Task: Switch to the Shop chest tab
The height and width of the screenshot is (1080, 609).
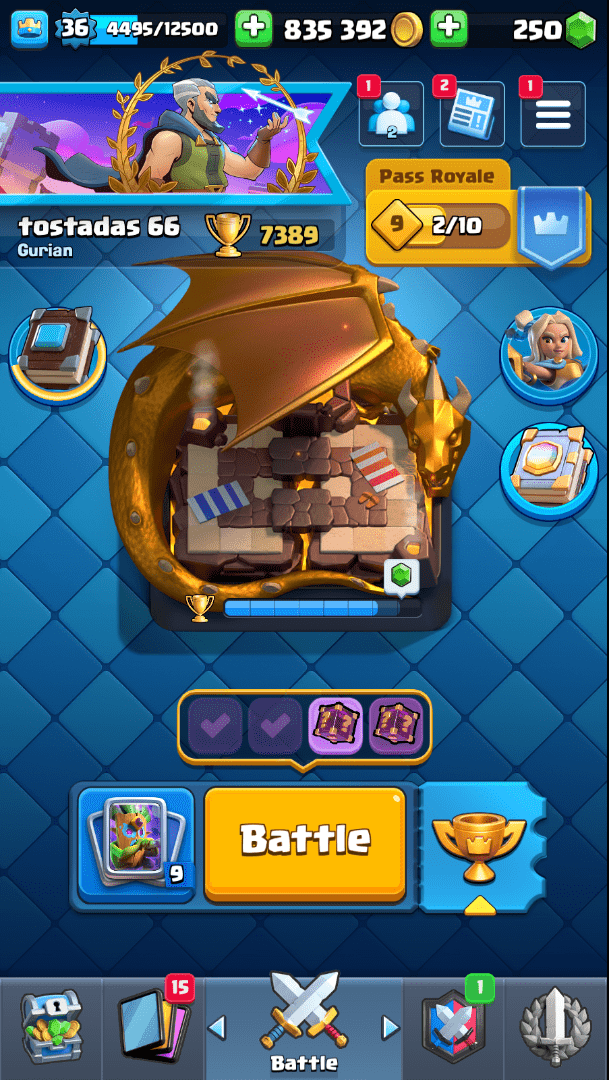Action: (50, 1025)
